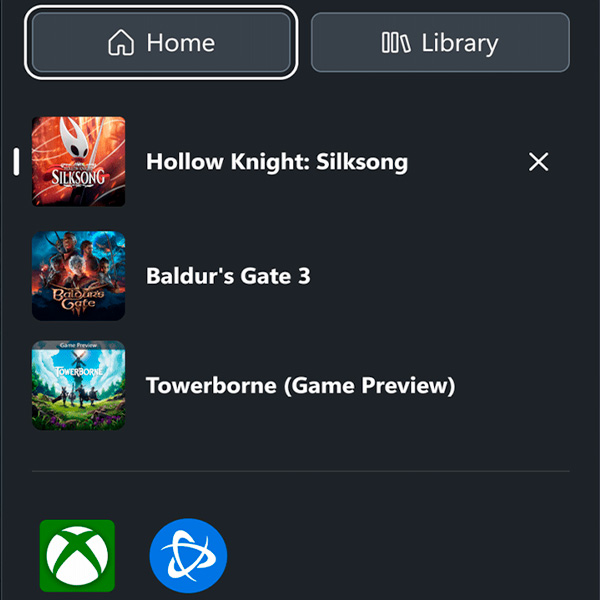Launch Towerborne (Game Preview)
The height and width of the screenshot is (600, 600).
(x=299, y=386)
